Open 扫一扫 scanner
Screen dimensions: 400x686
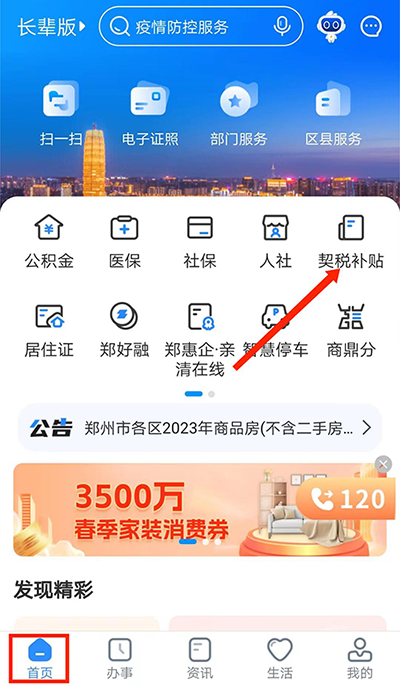coord(61,114)
